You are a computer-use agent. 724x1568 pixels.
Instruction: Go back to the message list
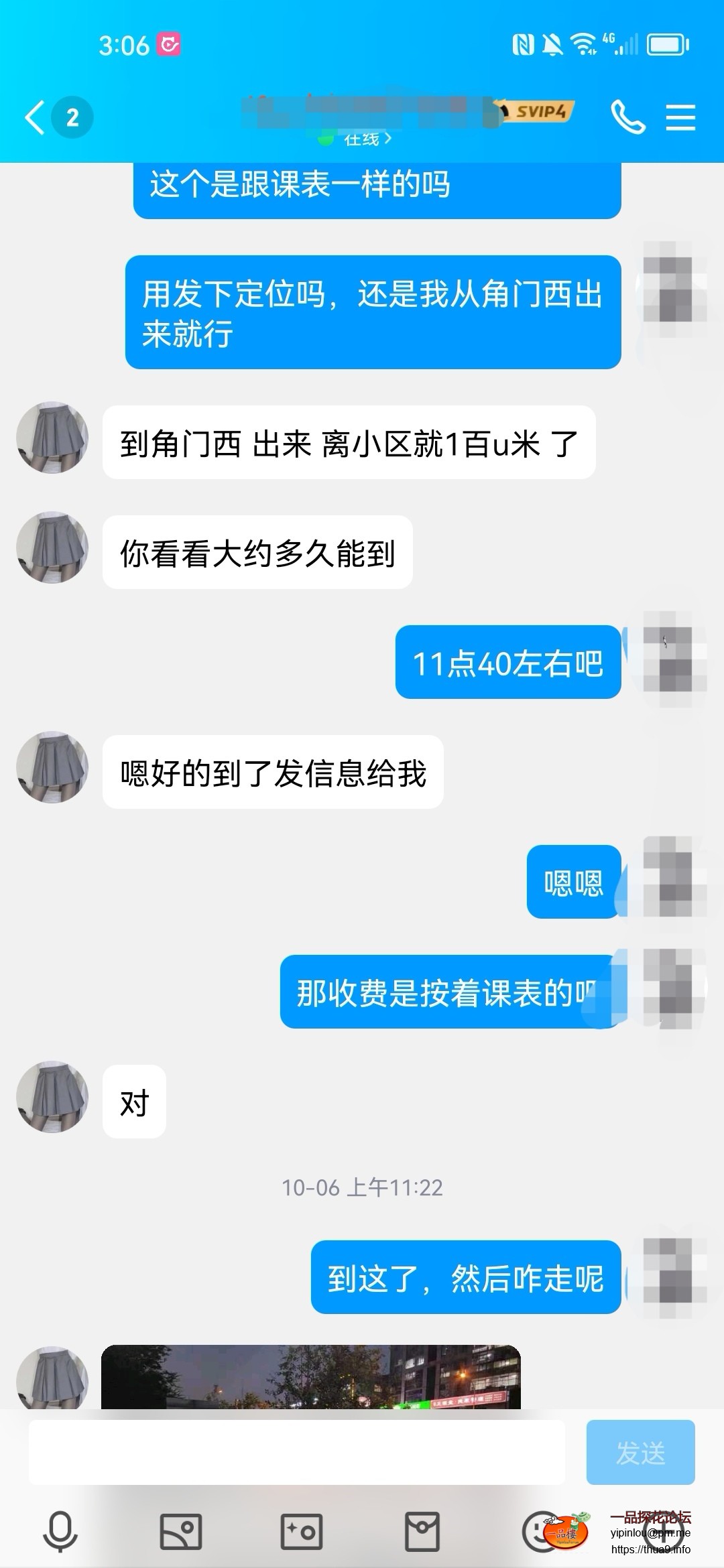(x=36, y=118)
